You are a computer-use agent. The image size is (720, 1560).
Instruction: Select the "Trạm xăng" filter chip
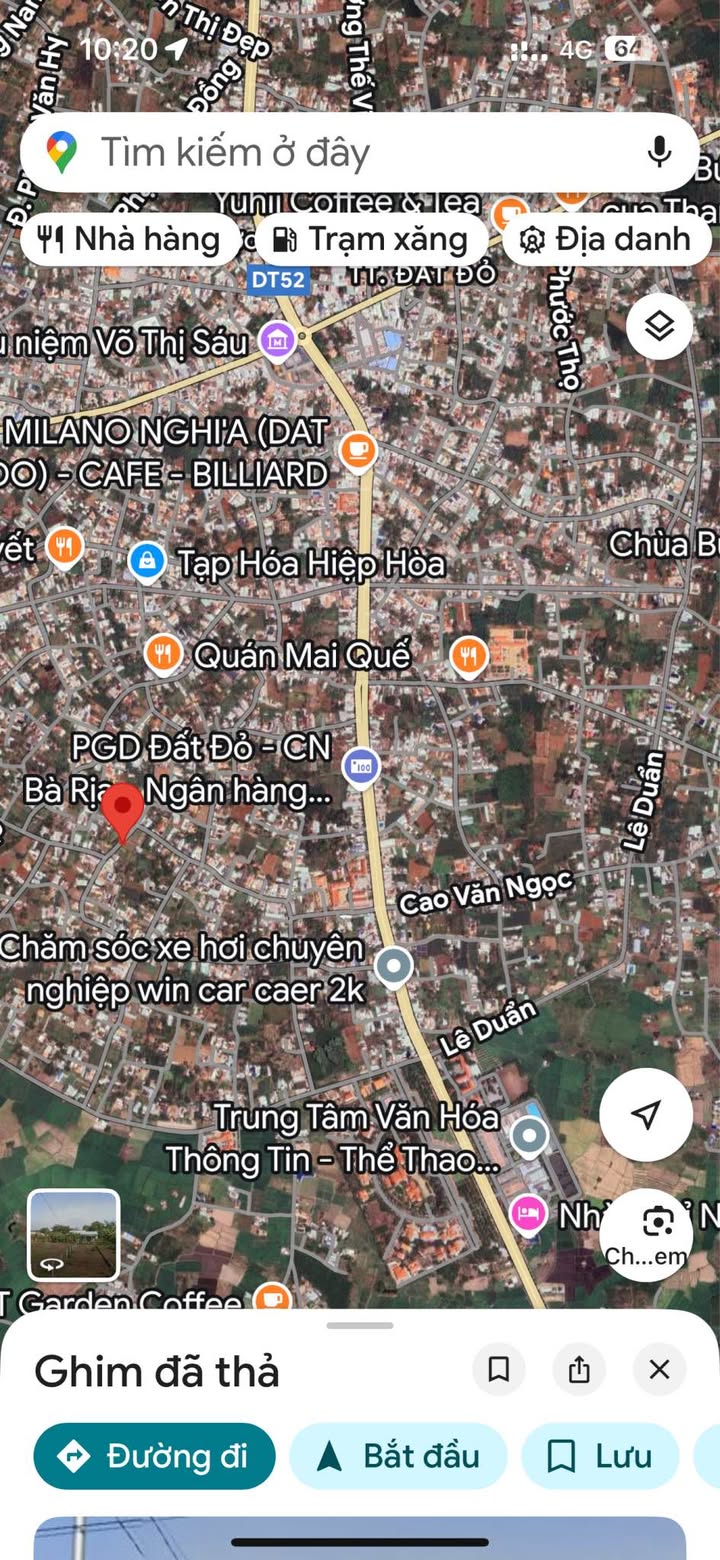[x=371, y=240]
